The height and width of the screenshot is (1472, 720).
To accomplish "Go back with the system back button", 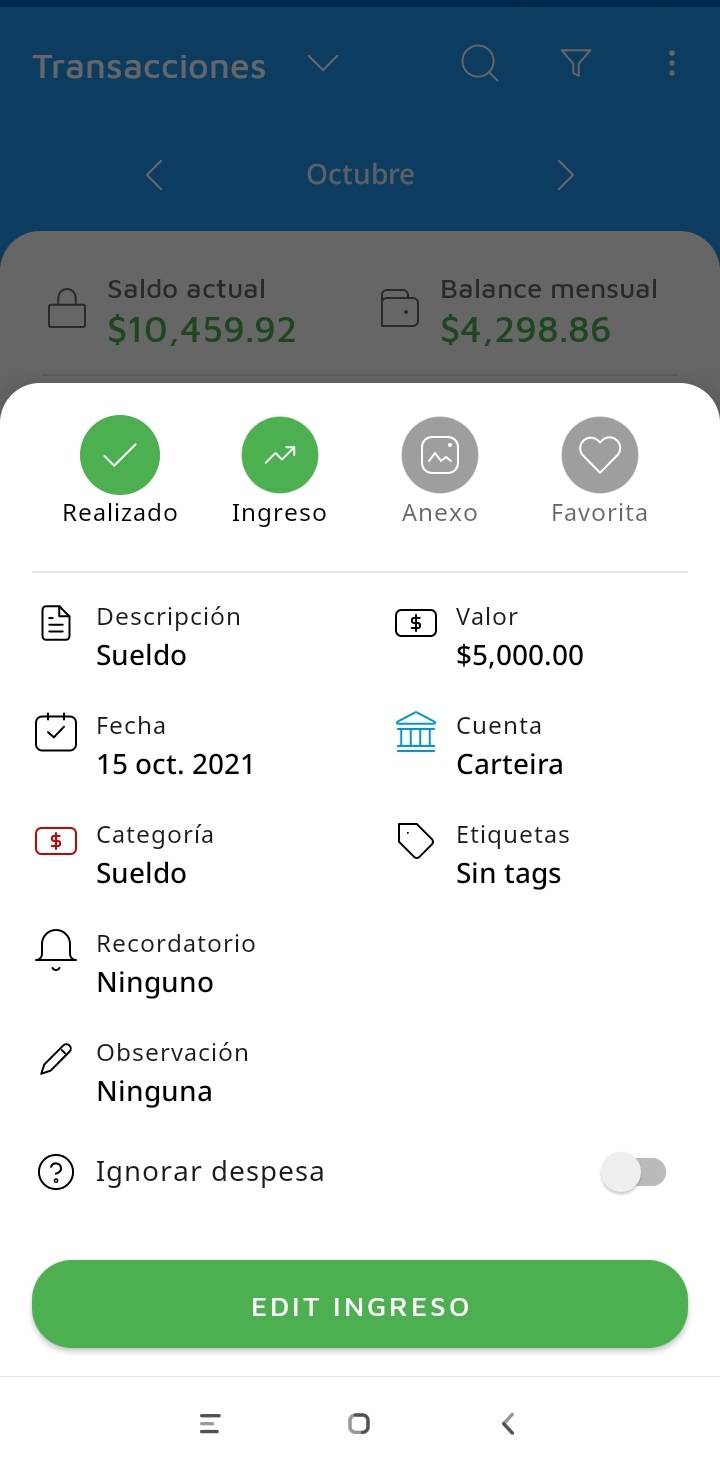I will click(x=508, y=1424).
